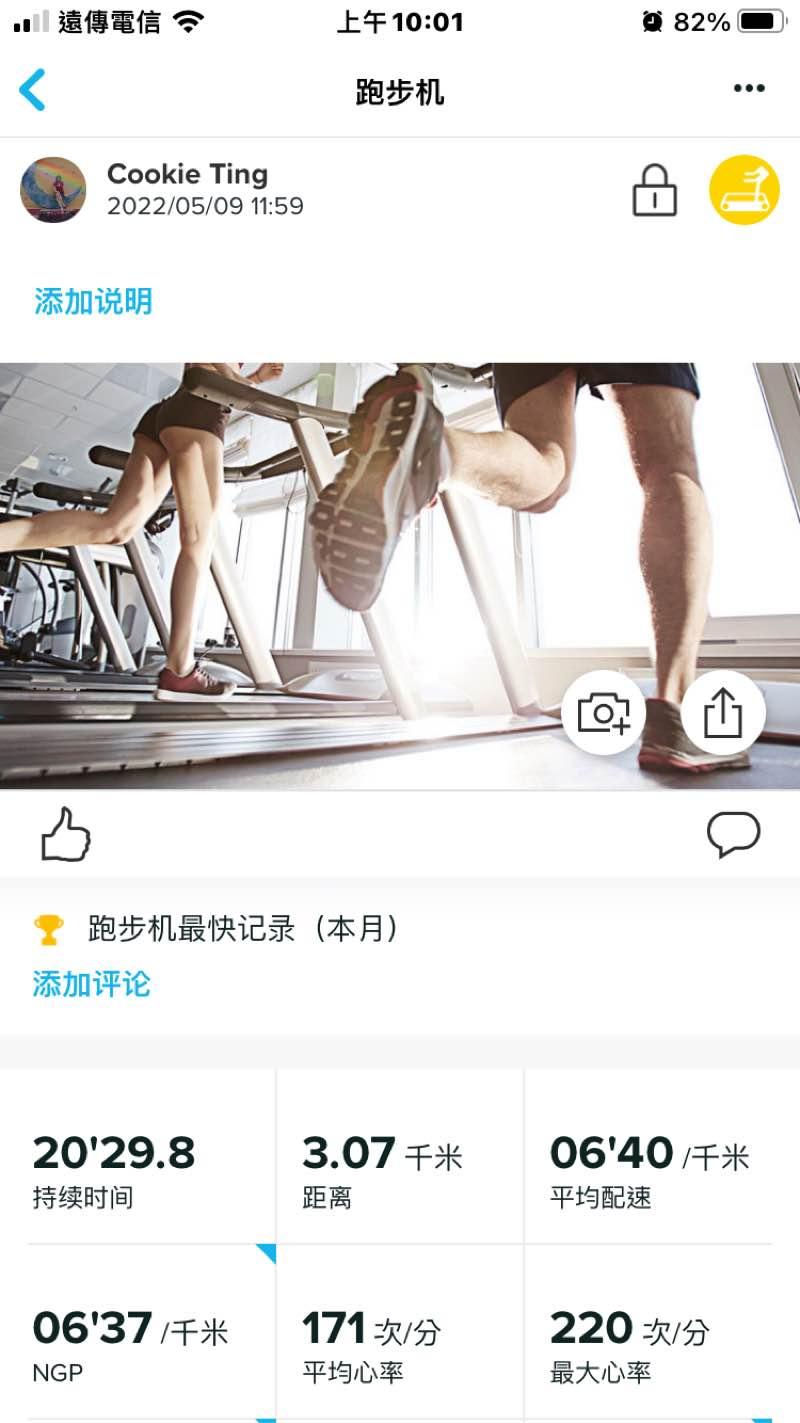The image size is (800, 1423).
Task: Like this workout with thumbs-up
Action: click(x=66, y=834)
